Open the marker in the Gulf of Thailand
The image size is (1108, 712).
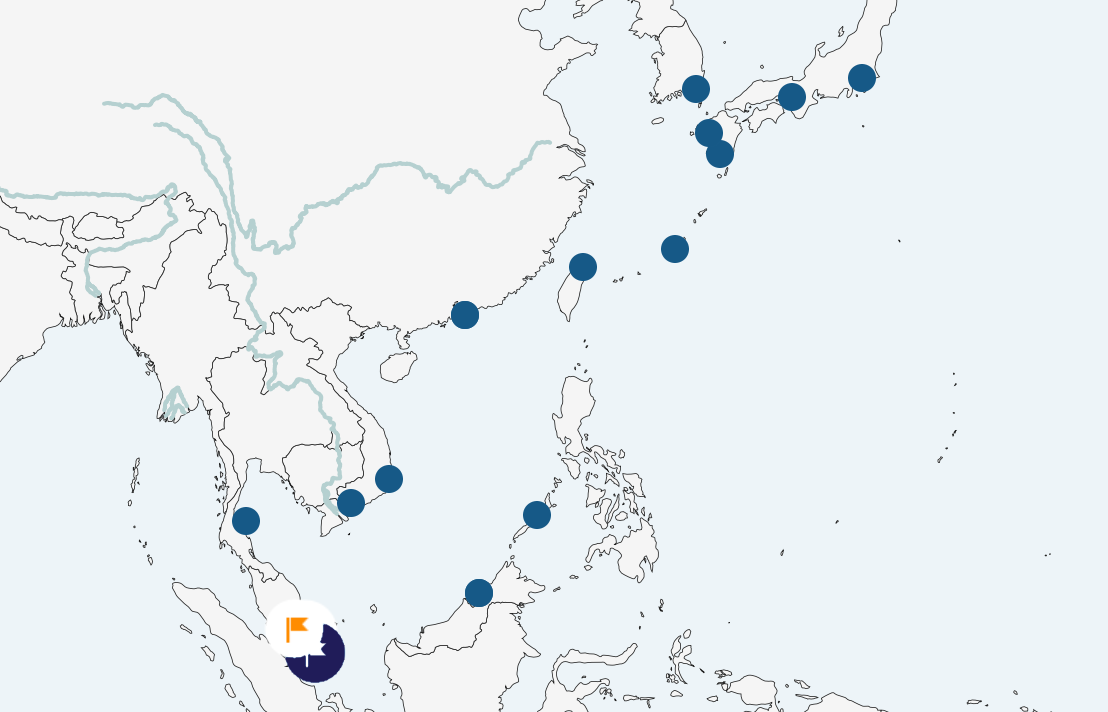click(x=246, y=521)
